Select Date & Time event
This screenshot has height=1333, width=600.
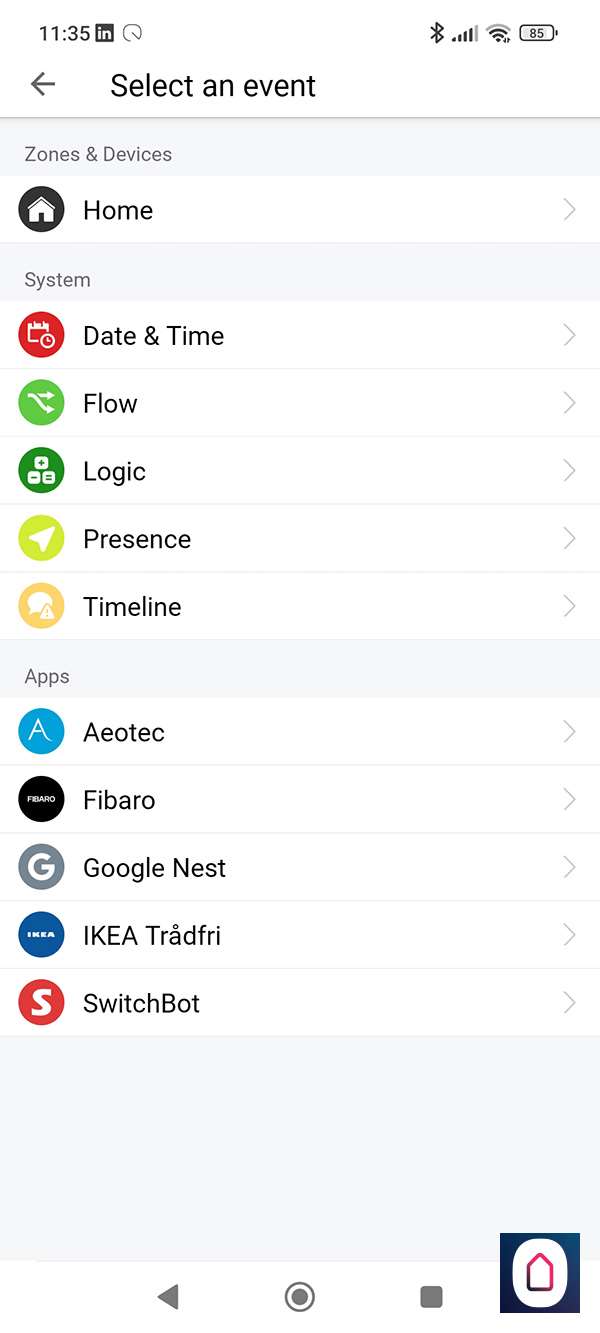tap(300, 336)
